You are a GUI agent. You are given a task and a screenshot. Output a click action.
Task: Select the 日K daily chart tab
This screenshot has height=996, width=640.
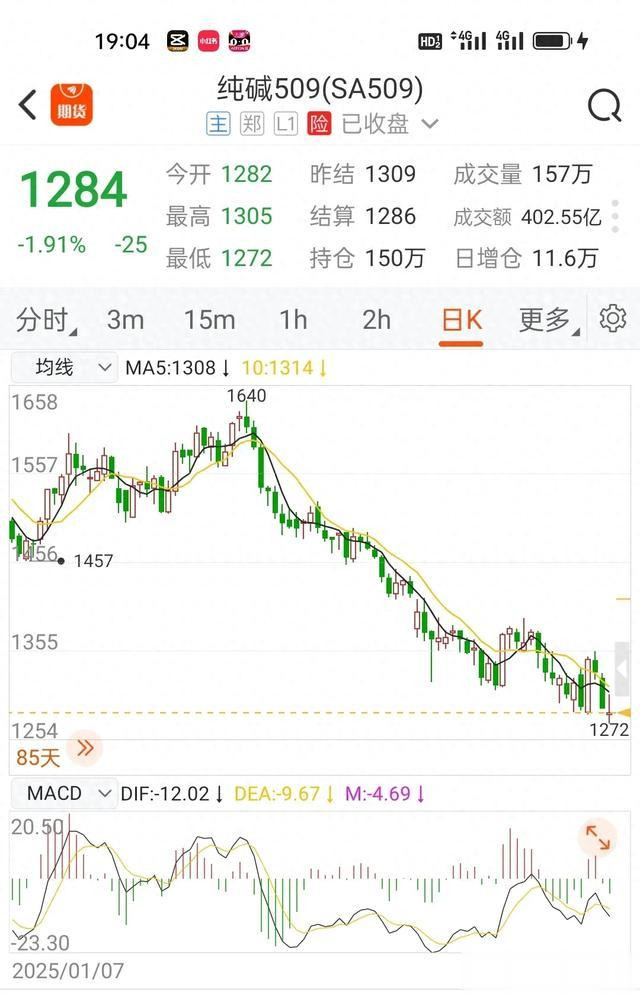(461, 320)
